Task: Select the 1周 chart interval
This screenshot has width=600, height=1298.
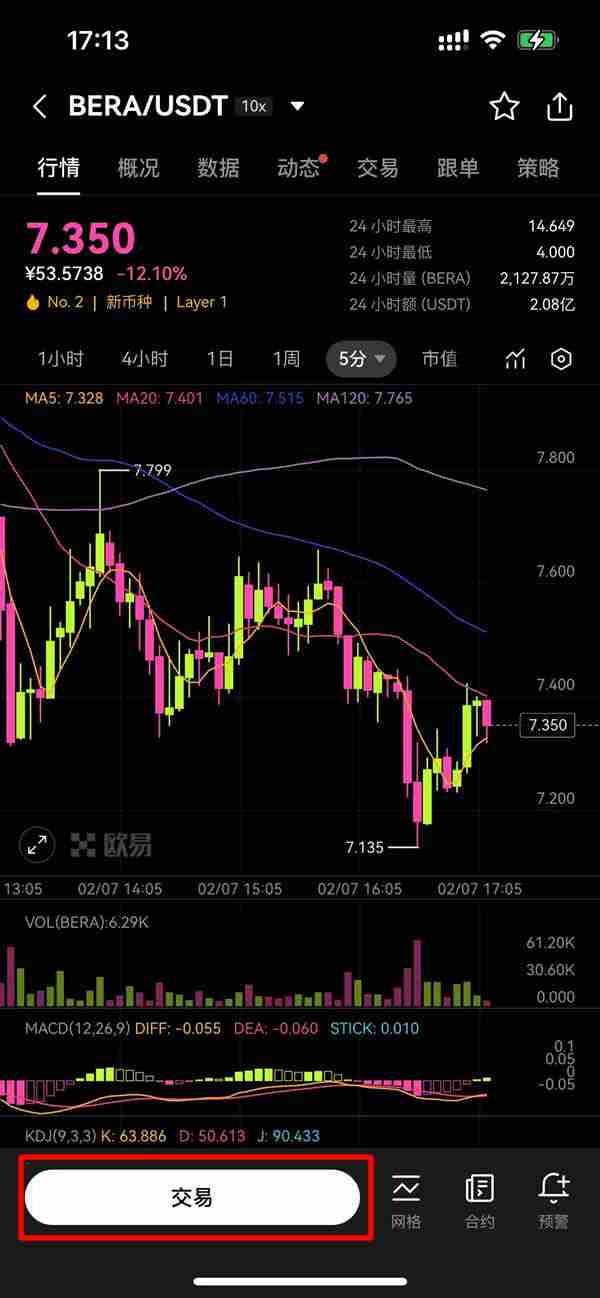Action: (x=286, y=359)
